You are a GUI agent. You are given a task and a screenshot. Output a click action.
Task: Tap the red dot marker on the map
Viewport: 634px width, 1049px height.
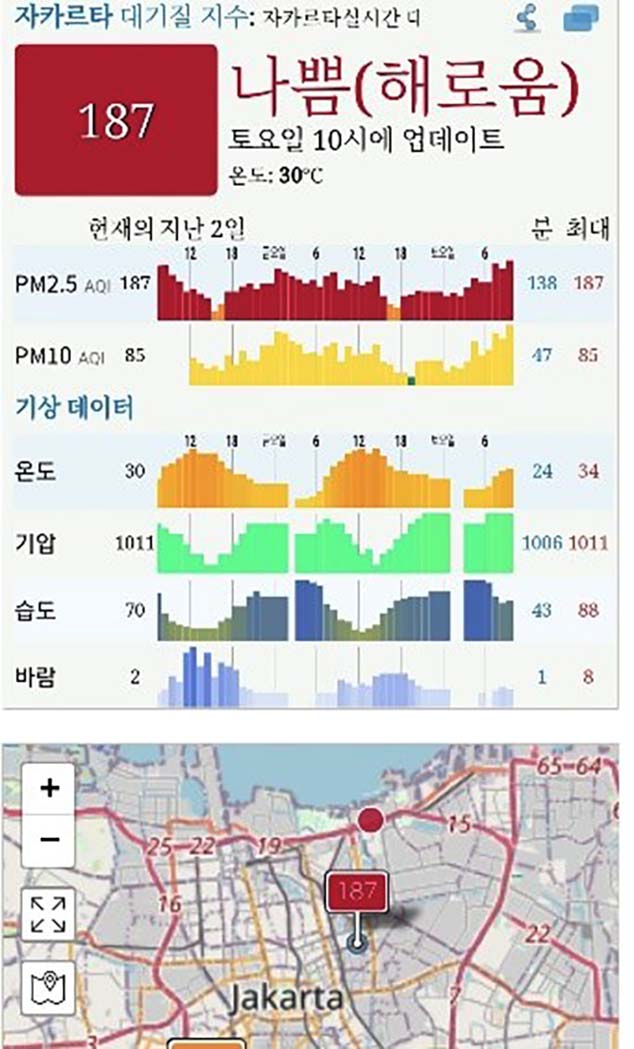pos(371,821)
